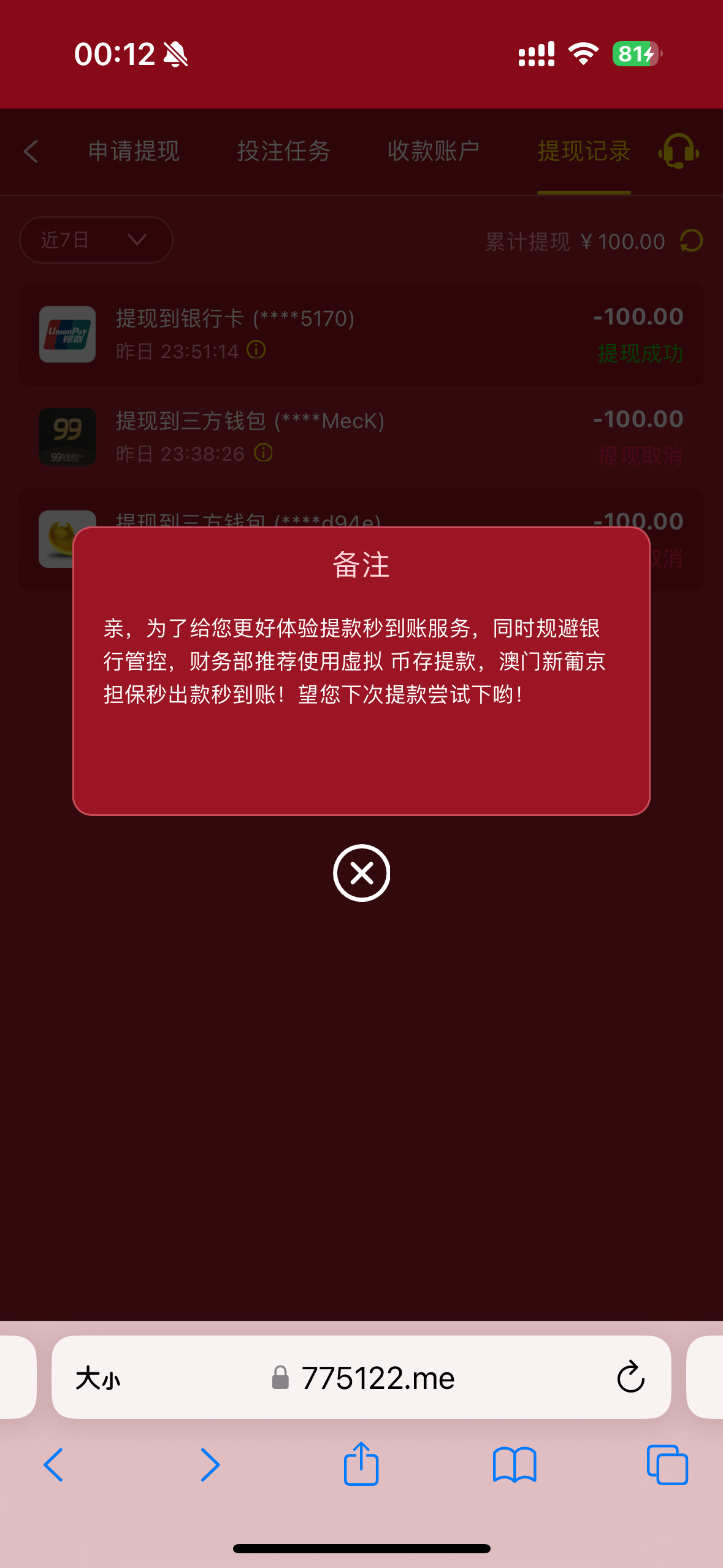Go back from the withdrawal page

point(31,151)
